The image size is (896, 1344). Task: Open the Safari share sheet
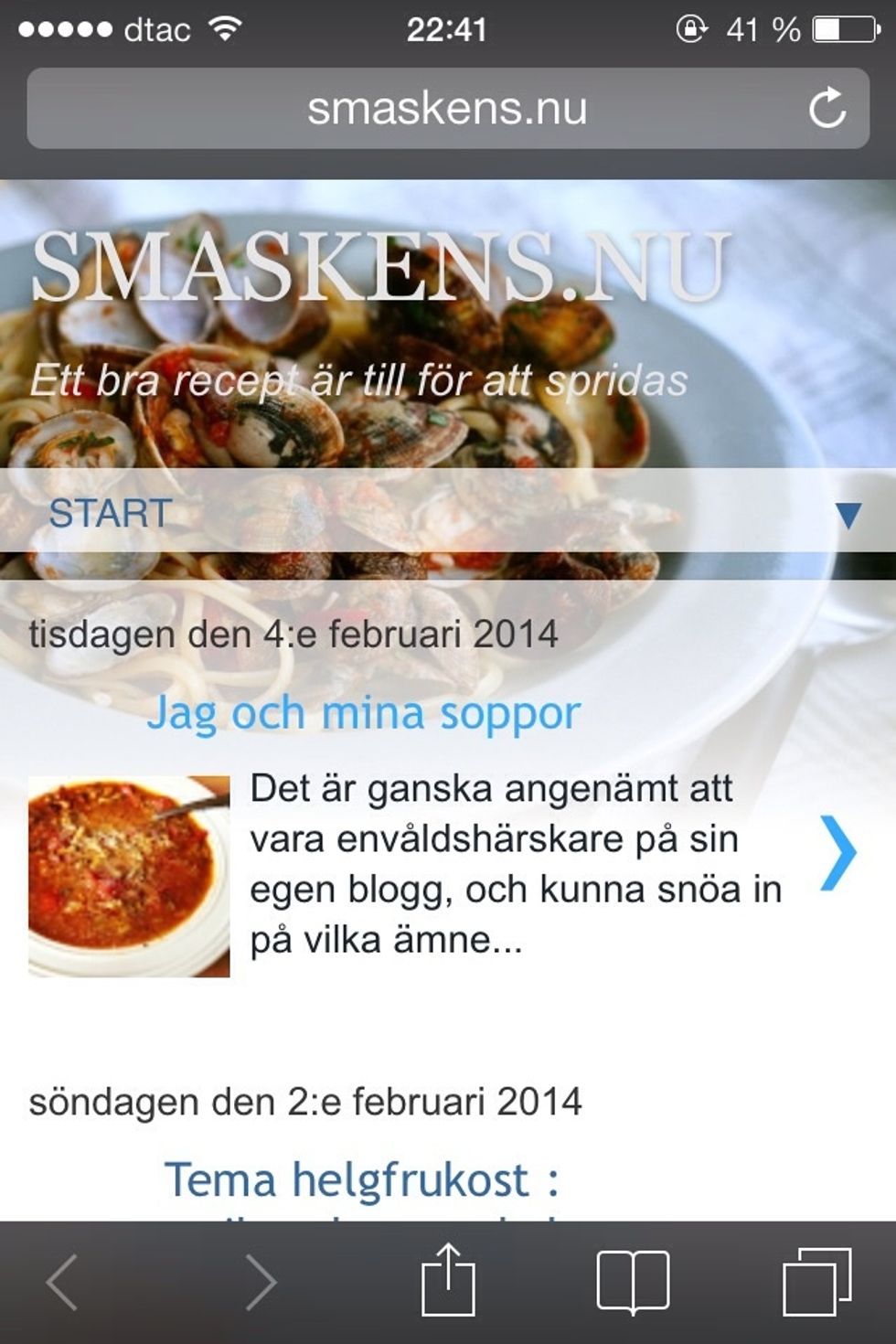(448, 1281)
